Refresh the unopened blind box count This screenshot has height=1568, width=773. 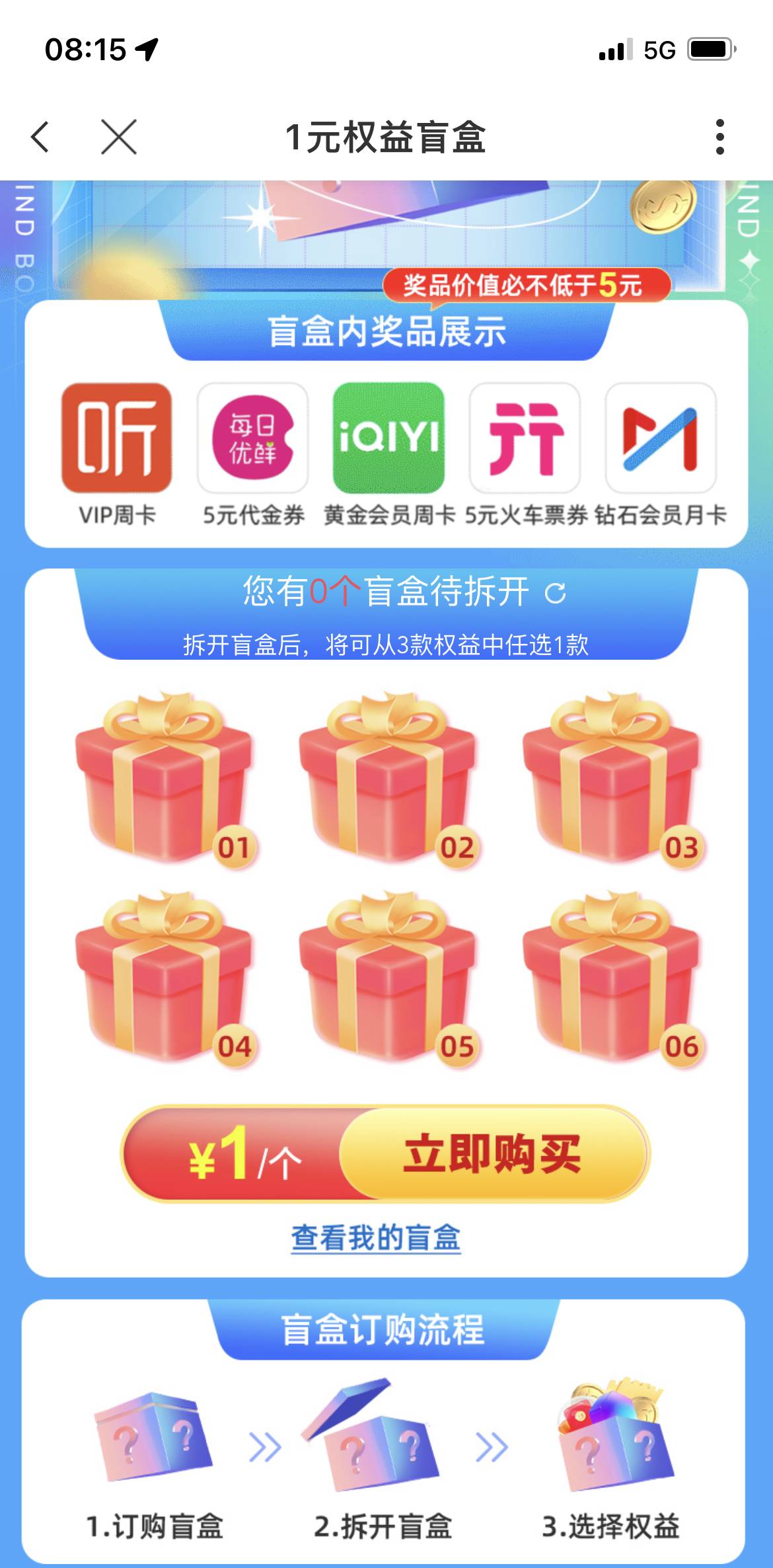(555, 593)
